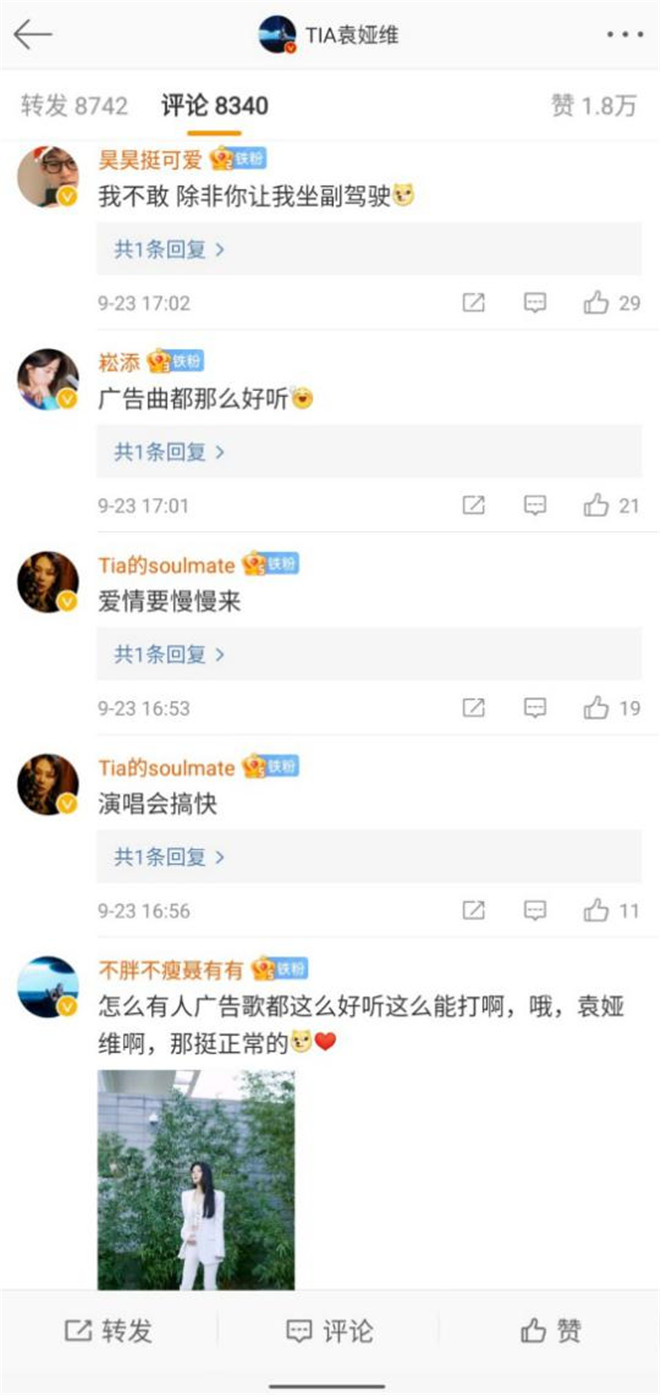This screenshot has width=660, height=1395.
Task: Like the 演唱会搞快 comment
Action: coord(612,910)
